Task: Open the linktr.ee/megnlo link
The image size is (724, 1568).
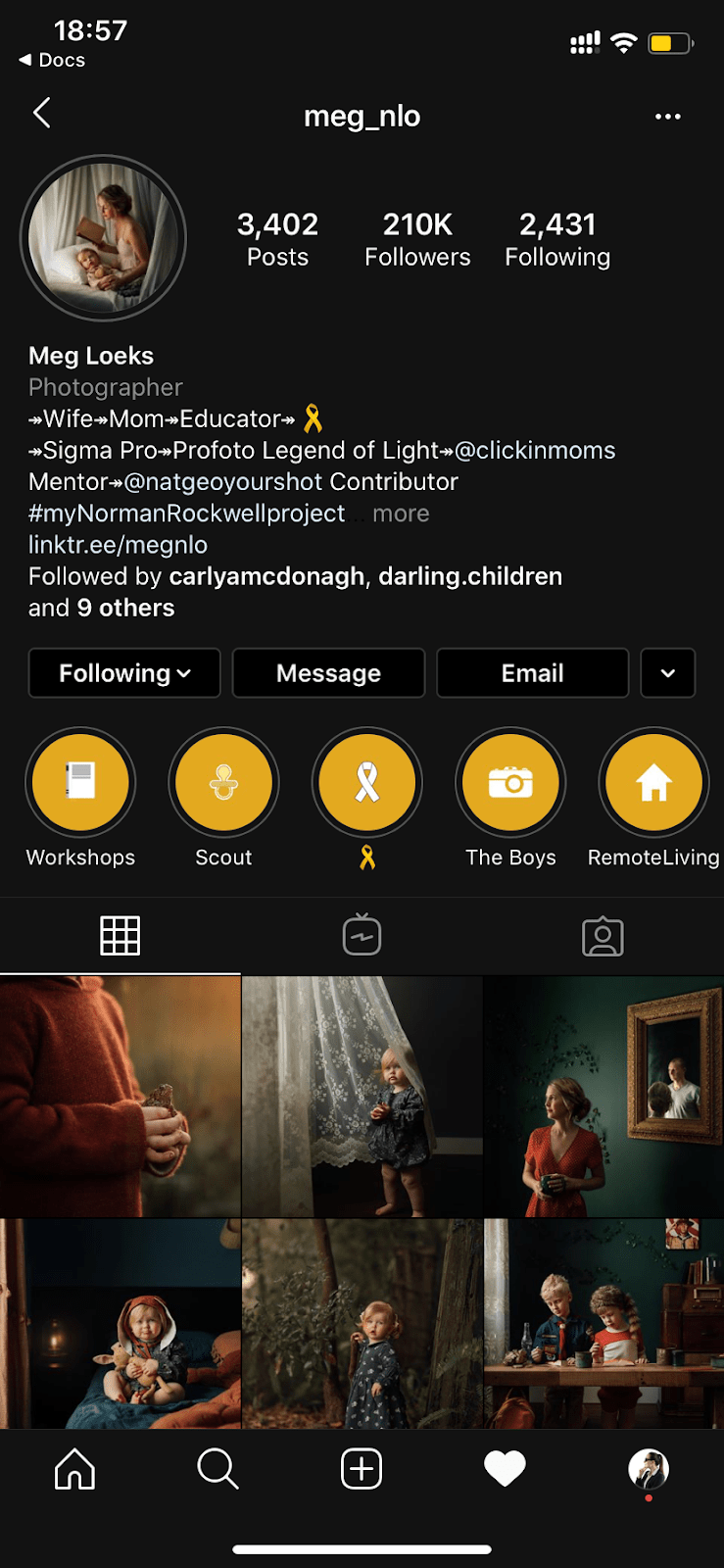Action: [x=118, y=545]
